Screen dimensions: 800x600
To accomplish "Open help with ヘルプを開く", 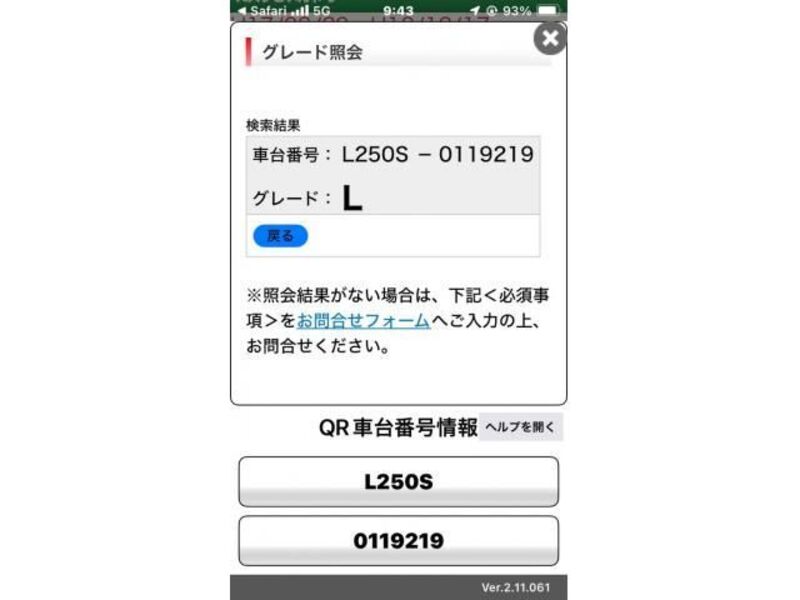I will (x=520, y=427).
